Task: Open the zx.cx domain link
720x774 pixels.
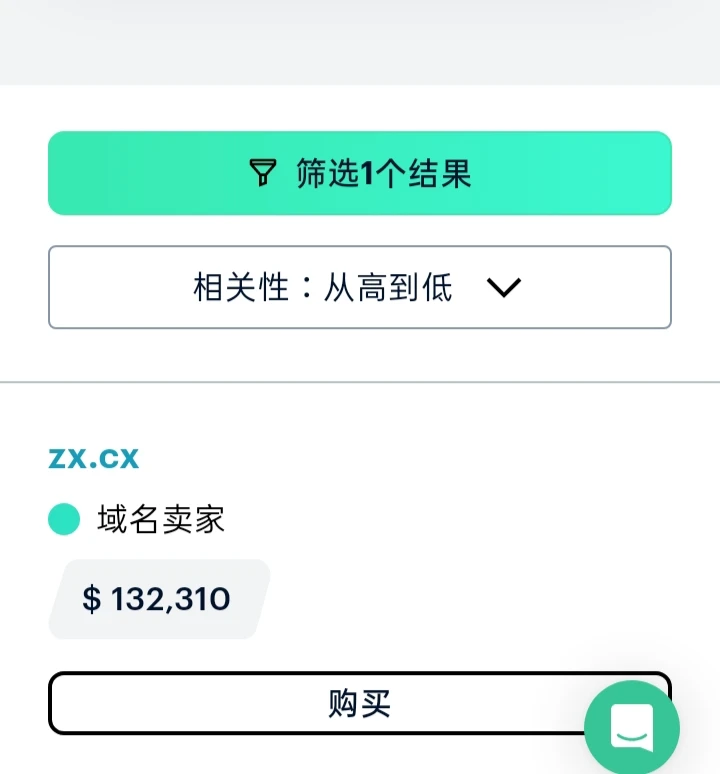Action: (94, 457)
